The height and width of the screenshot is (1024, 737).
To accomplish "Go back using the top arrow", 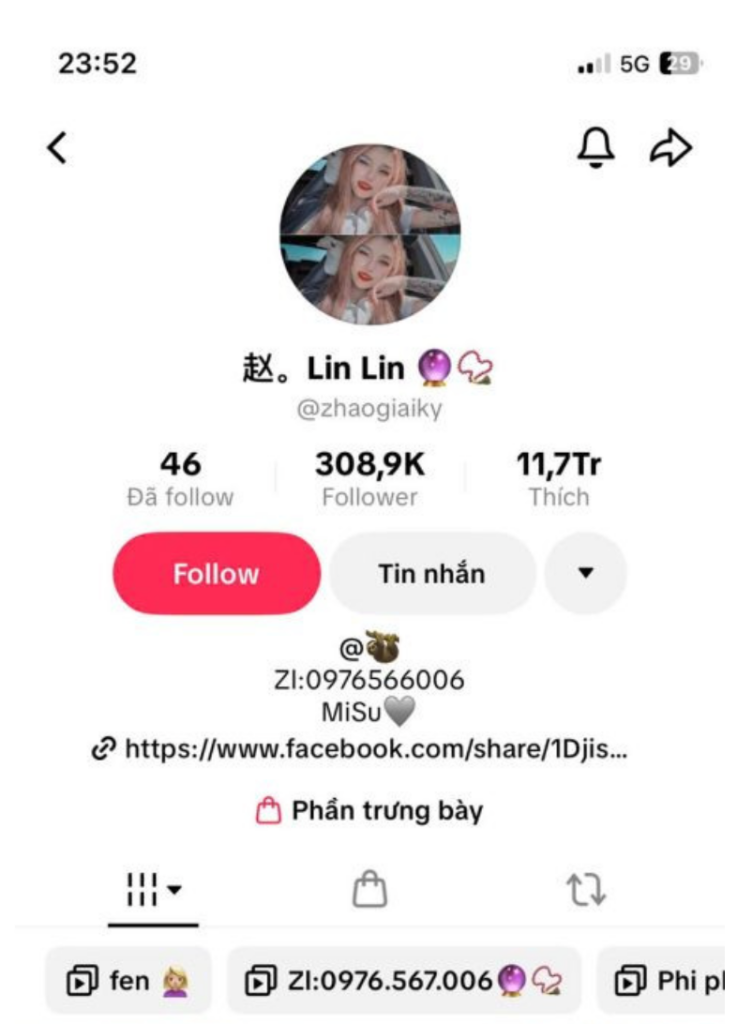I will [x=58, y=149].
